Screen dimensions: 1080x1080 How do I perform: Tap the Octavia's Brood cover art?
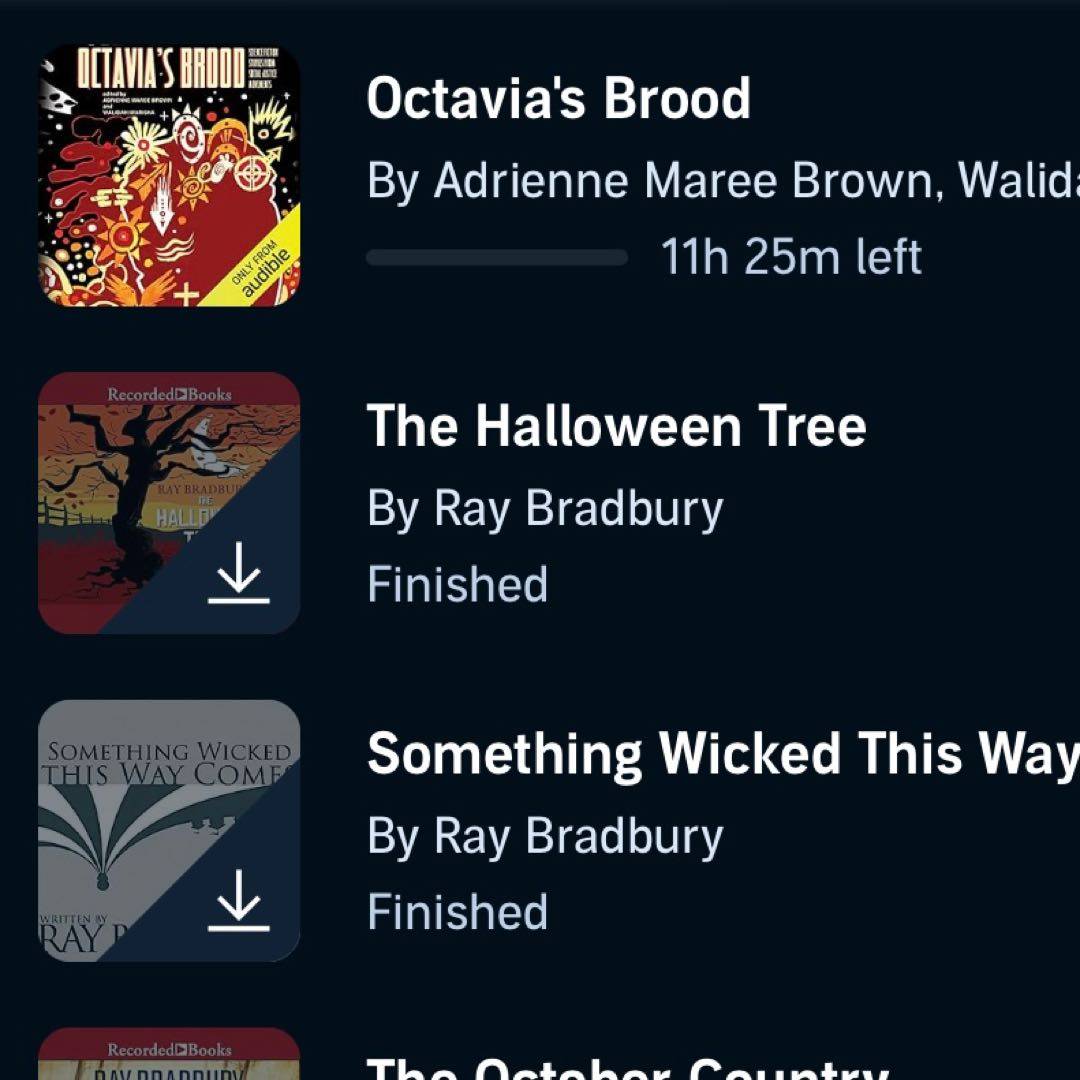point(169,175)
